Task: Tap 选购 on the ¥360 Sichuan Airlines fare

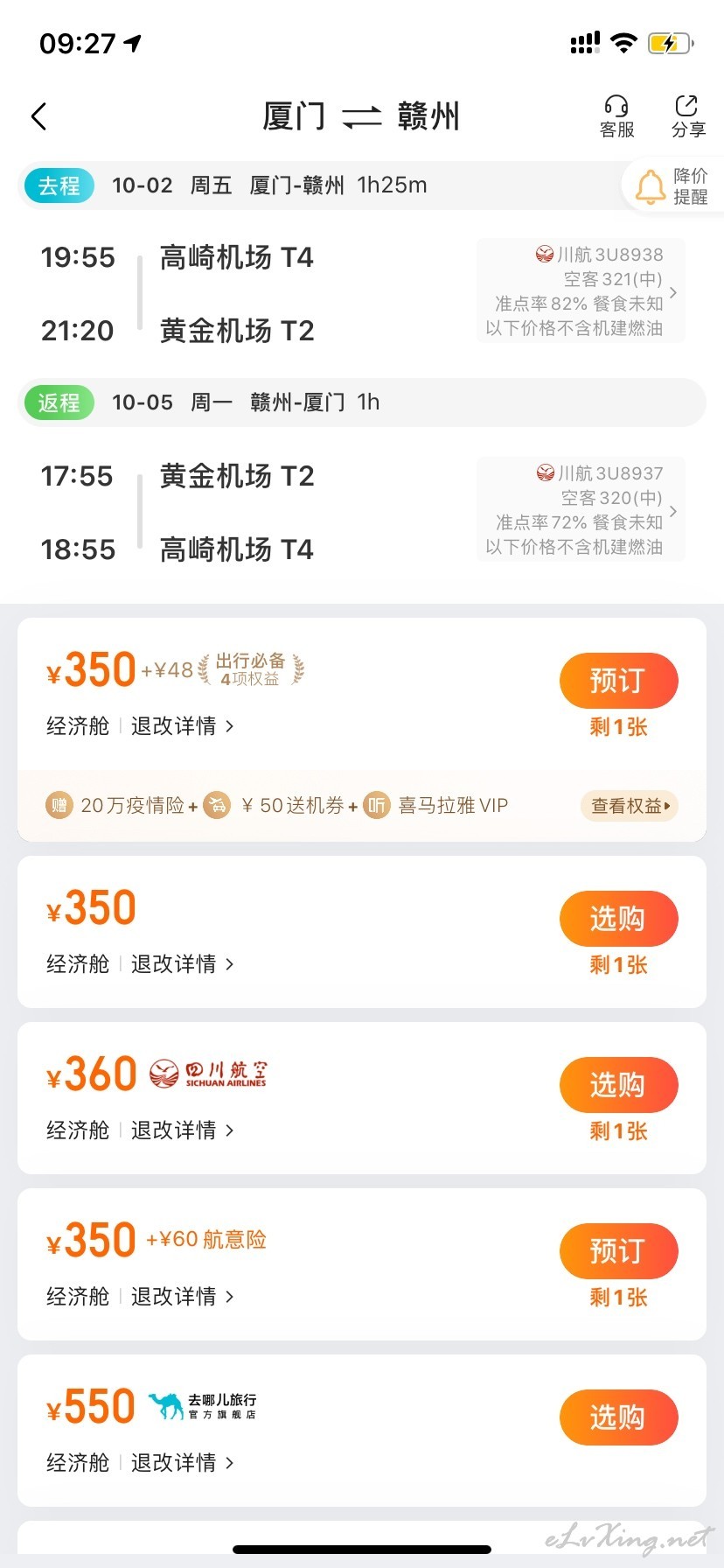Action: click(619, 1085)
